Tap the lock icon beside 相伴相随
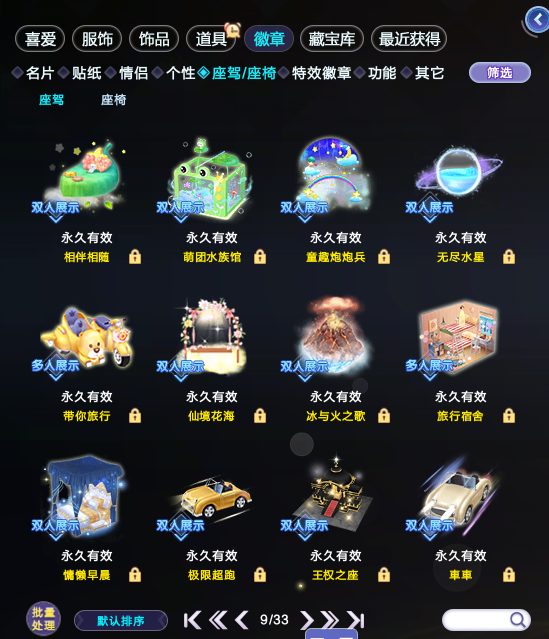 point(135,257)
